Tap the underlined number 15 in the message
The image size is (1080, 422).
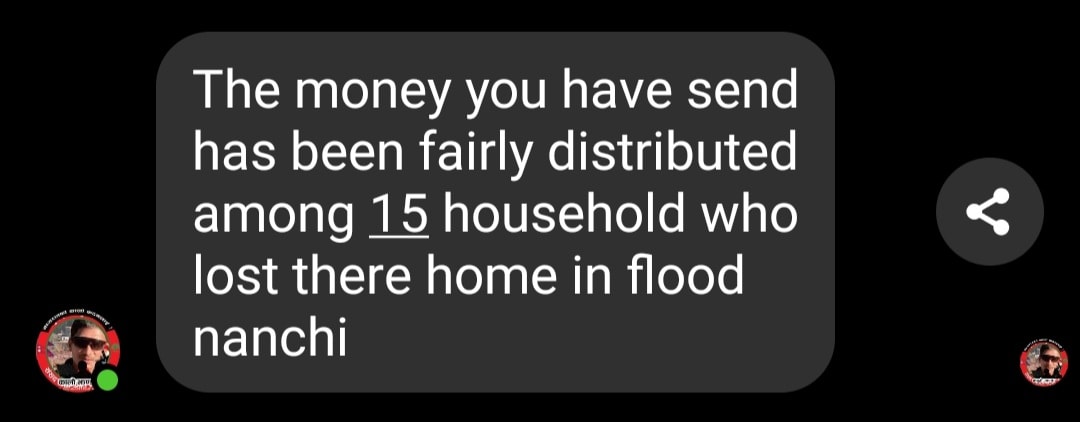(398, 215)
